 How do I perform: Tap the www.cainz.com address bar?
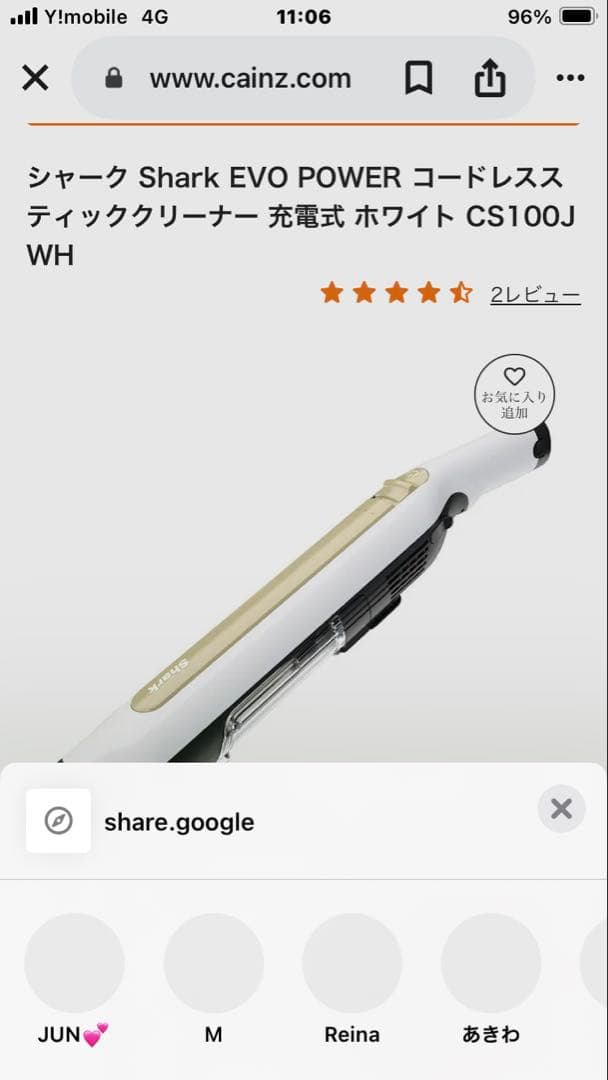[x=250, y=79]
